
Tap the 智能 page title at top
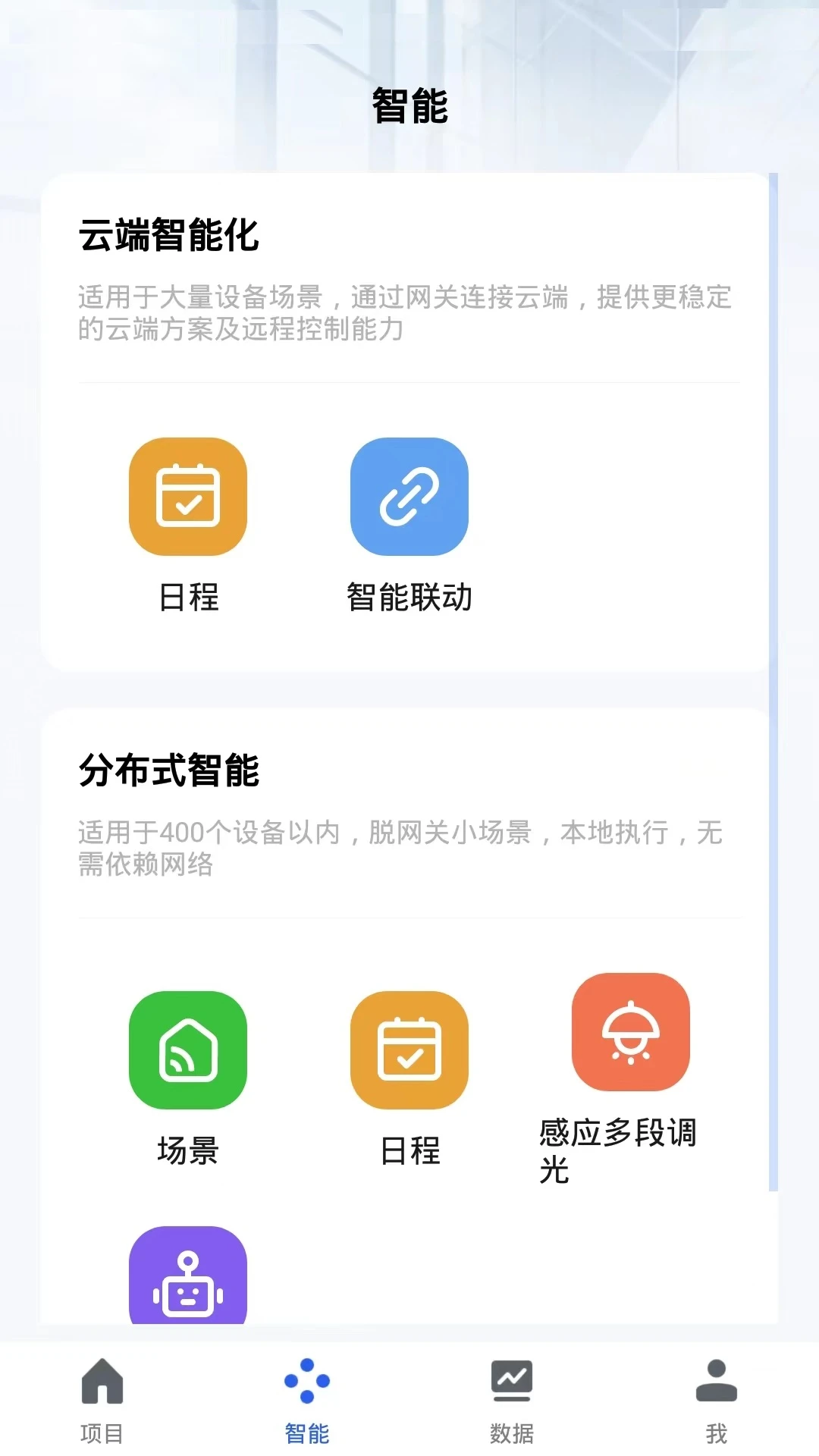[409, 106]
